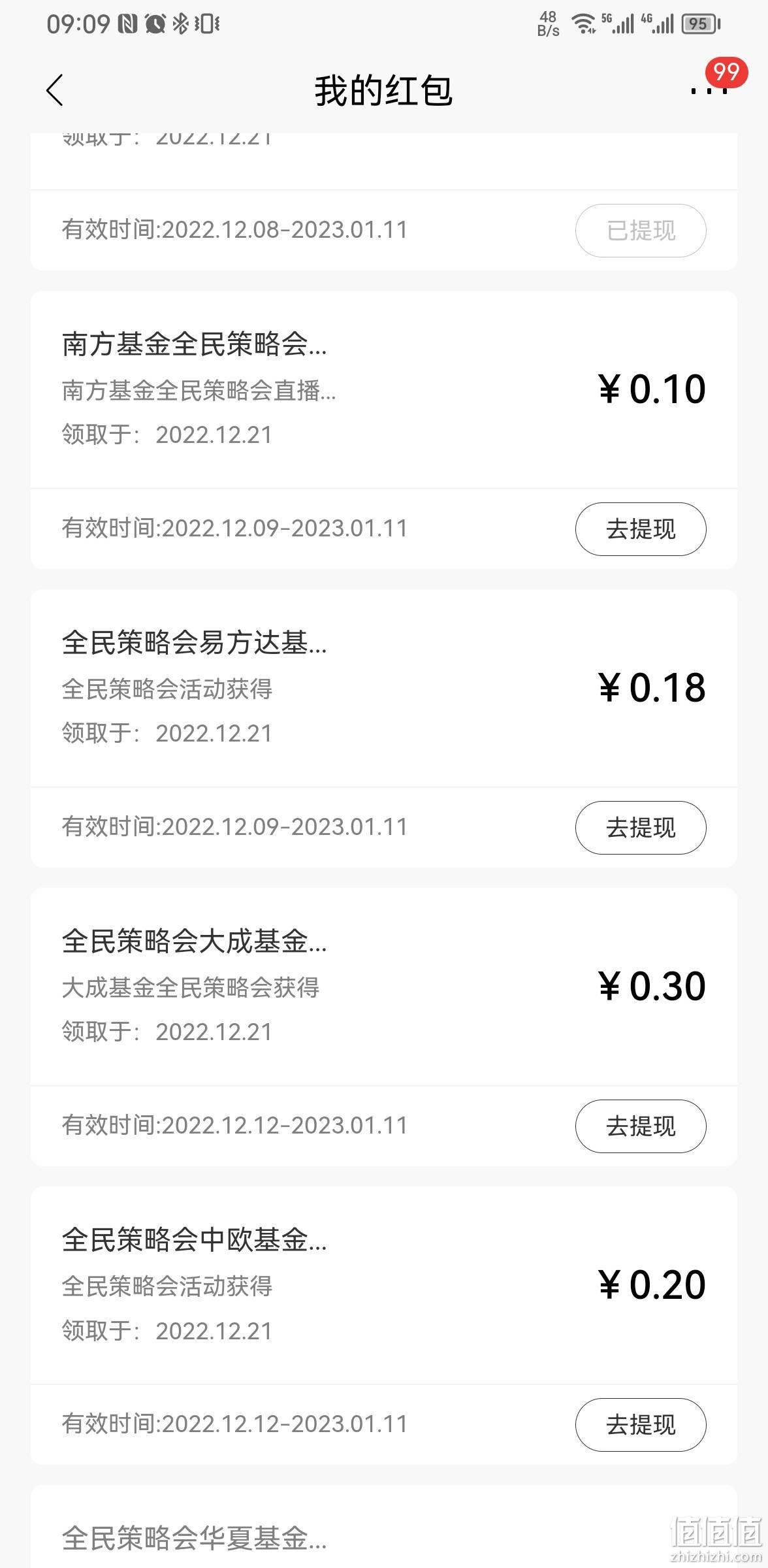Tap 去提现 for the ¥0.10 南方基金 red packet
Image resolution: width=768 pixels, height=1568 pixels.
(640, 529)
